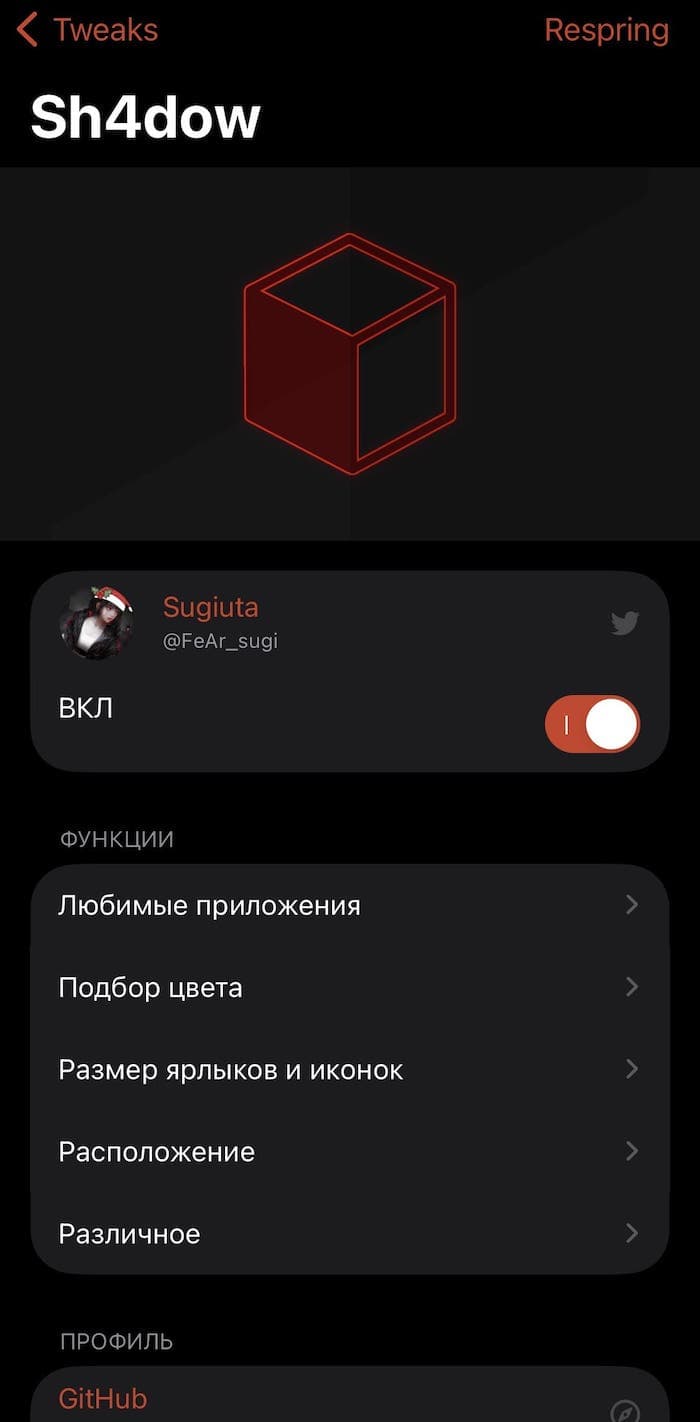Tap the Respring button

[x=606, y=30]
